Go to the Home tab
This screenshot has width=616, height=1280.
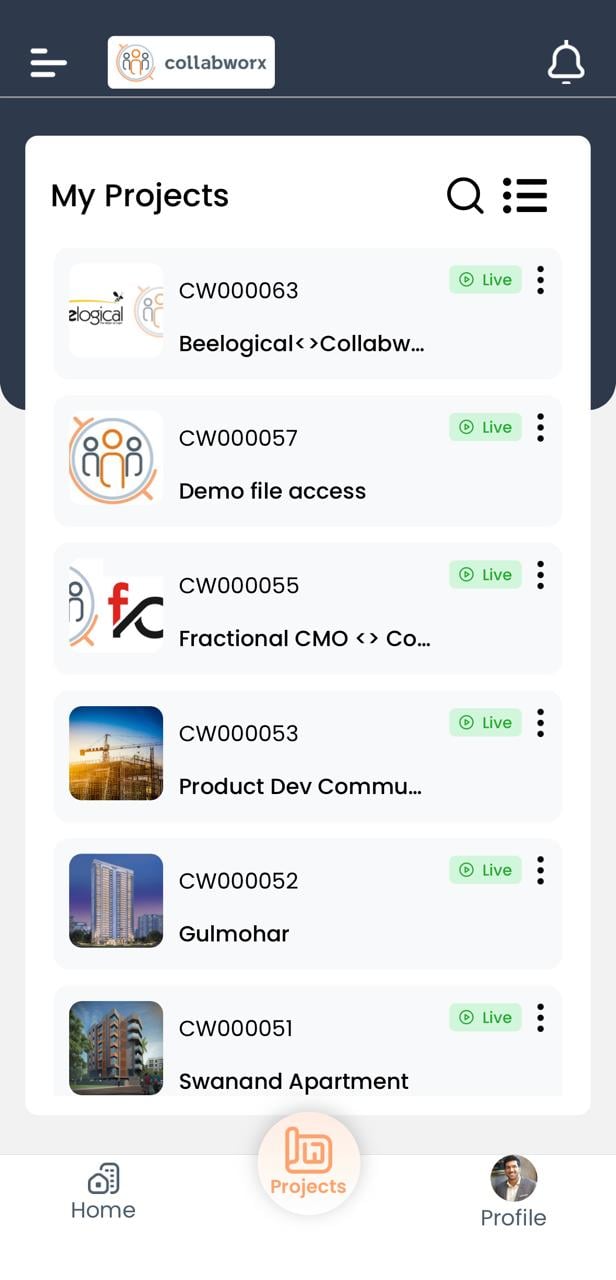coord(103,1193)
